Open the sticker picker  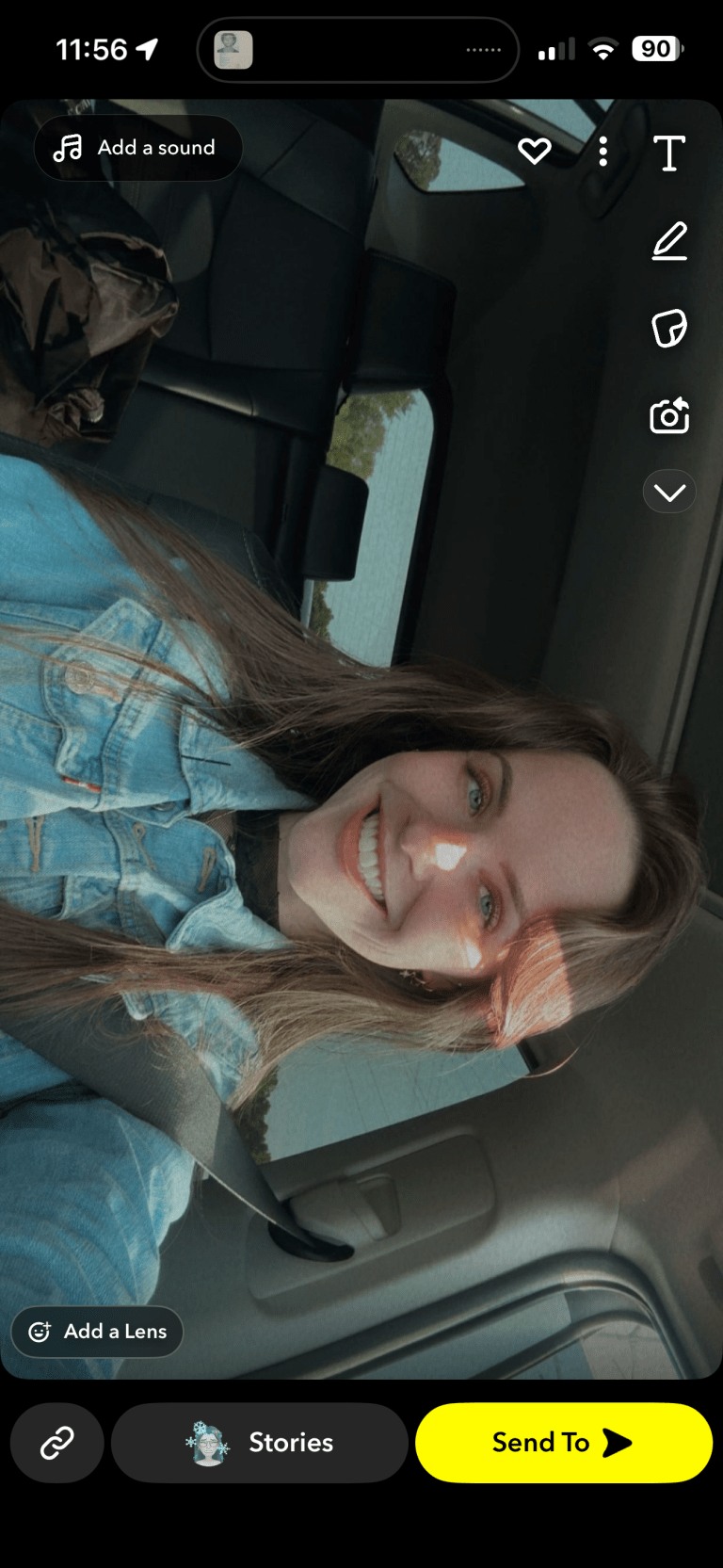(x=669, y=328)
